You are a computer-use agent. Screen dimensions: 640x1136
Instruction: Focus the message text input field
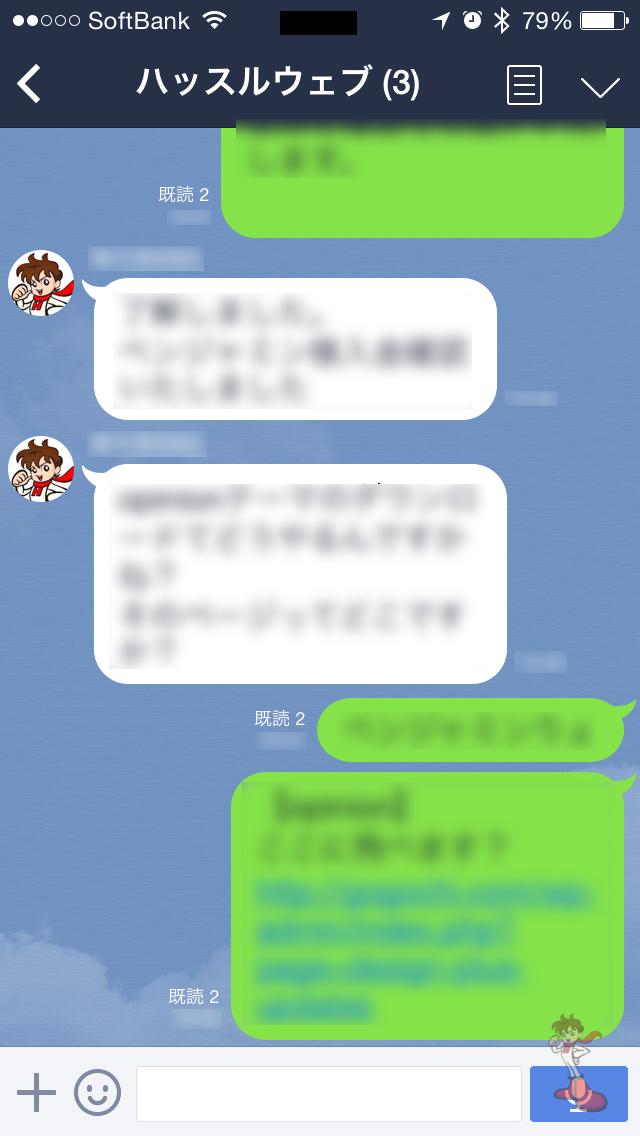(329, 1093)
